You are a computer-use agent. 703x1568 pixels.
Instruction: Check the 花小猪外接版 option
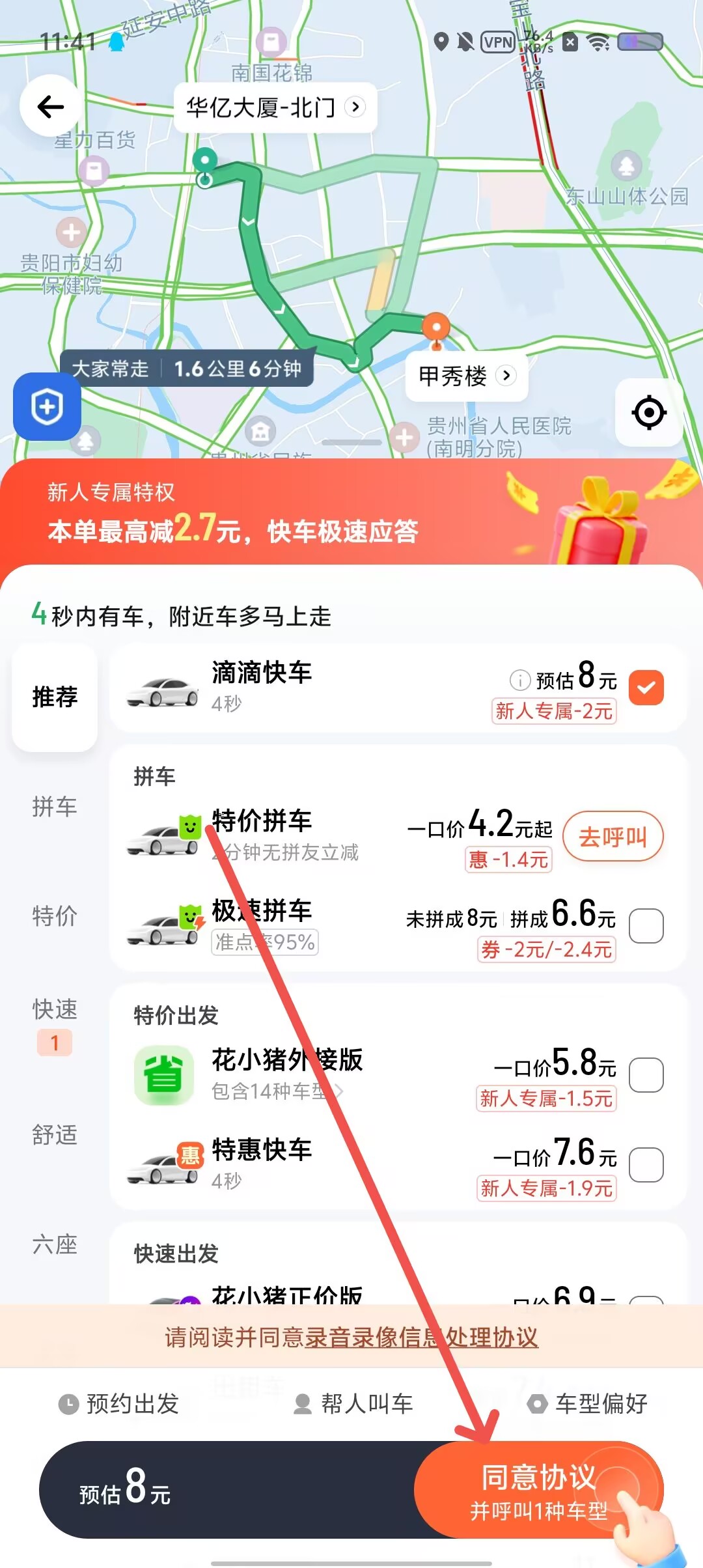pyautogui.click(x=646, y=1075)
